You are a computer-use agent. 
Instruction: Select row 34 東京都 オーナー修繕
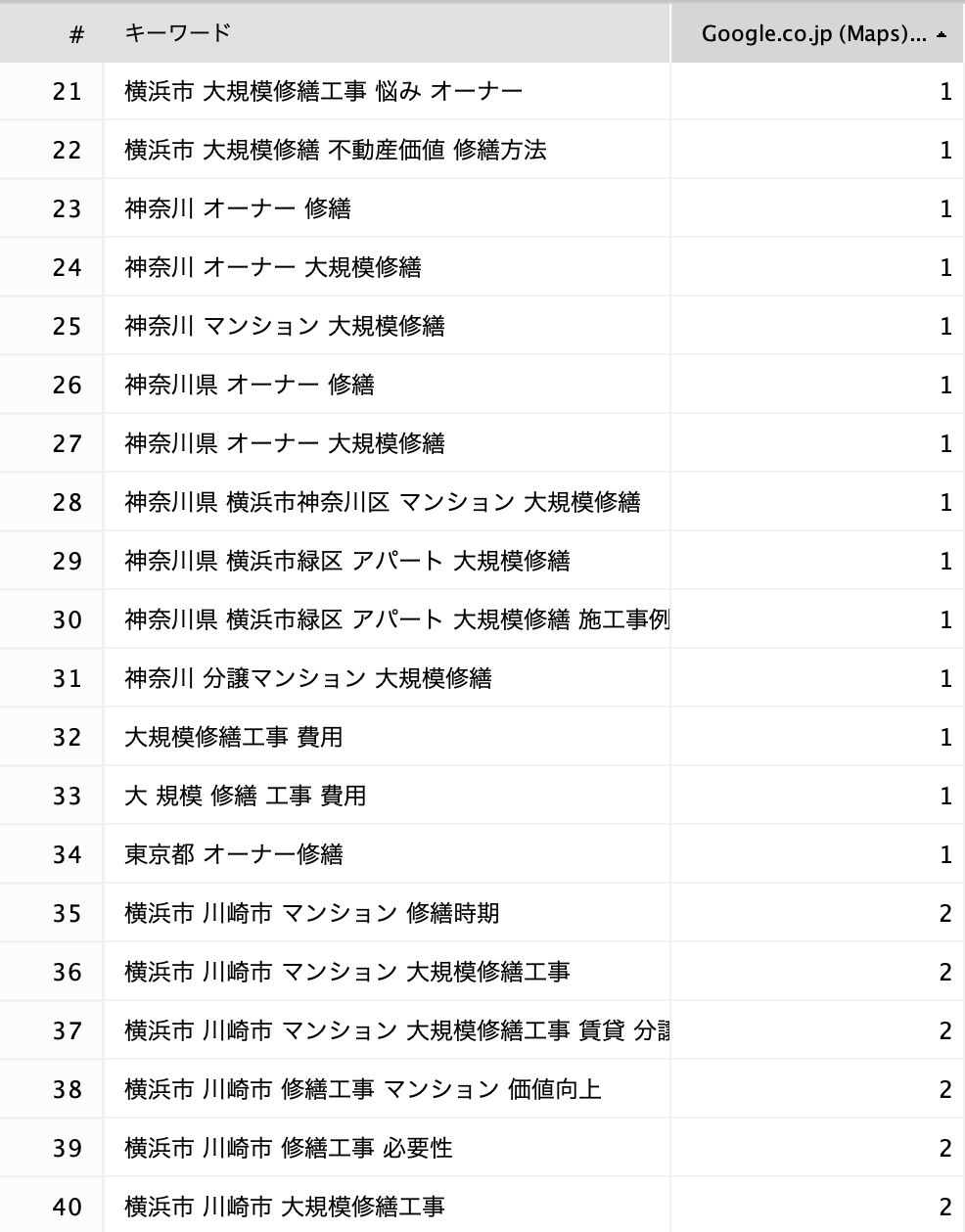482,854
